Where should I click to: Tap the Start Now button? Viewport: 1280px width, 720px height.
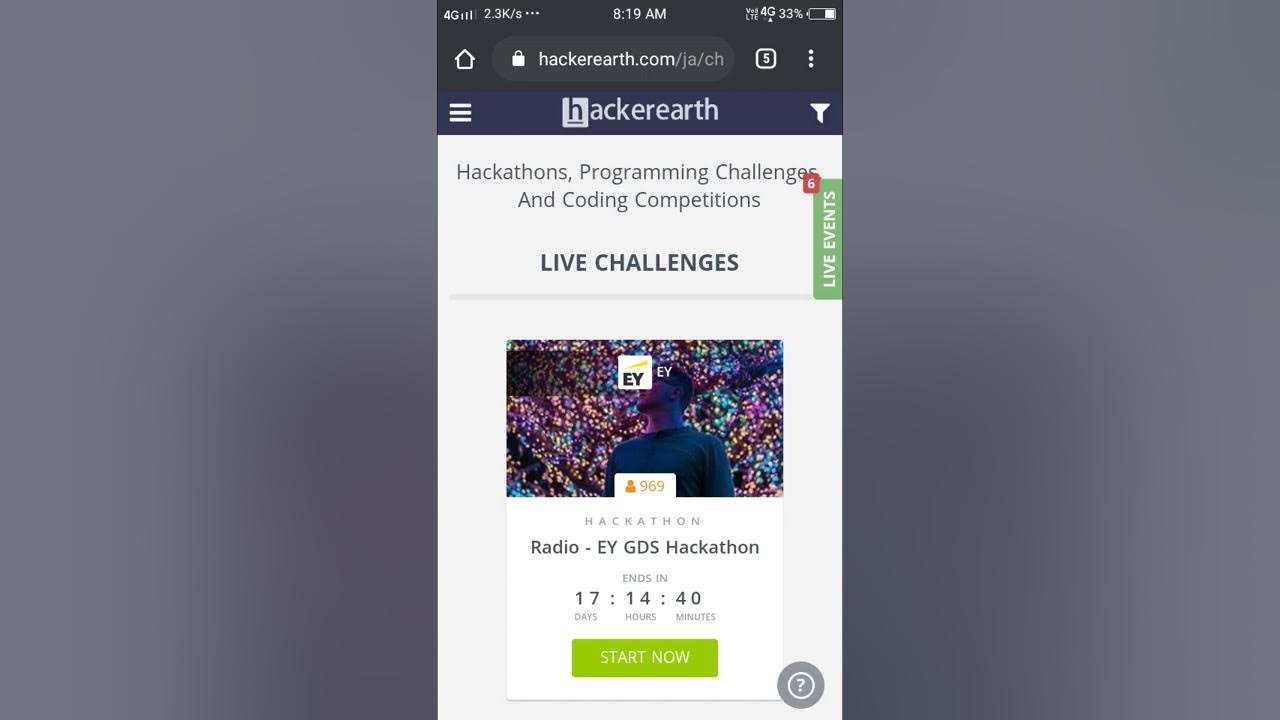pyautogui.click(x=645, y=658)
